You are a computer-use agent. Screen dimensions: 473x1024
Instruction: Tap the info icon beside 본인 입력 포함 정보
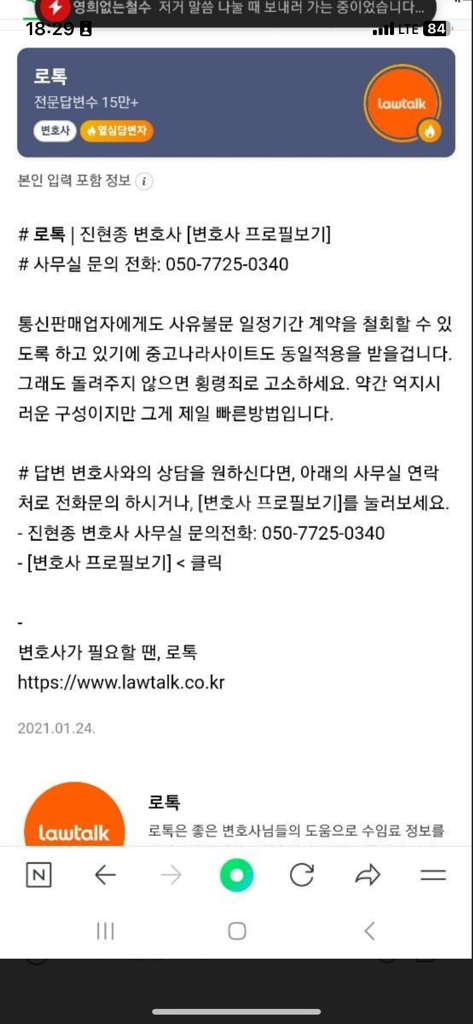pyautogui.click(x=144, y=181)
